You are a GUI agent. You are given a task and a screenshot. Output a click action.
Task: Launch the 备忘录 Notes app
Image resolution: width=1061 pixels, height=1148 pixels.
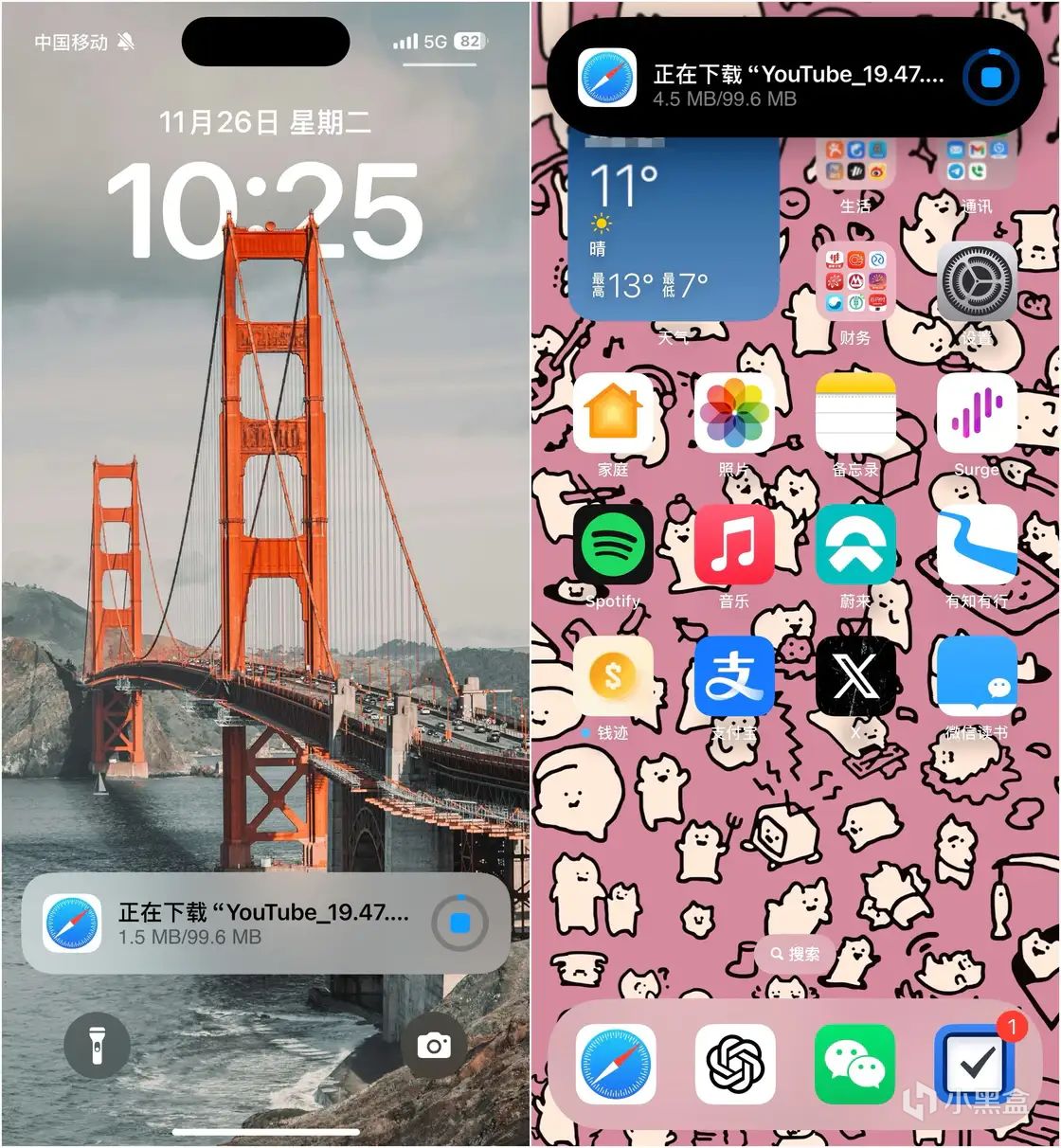(855, 414)
